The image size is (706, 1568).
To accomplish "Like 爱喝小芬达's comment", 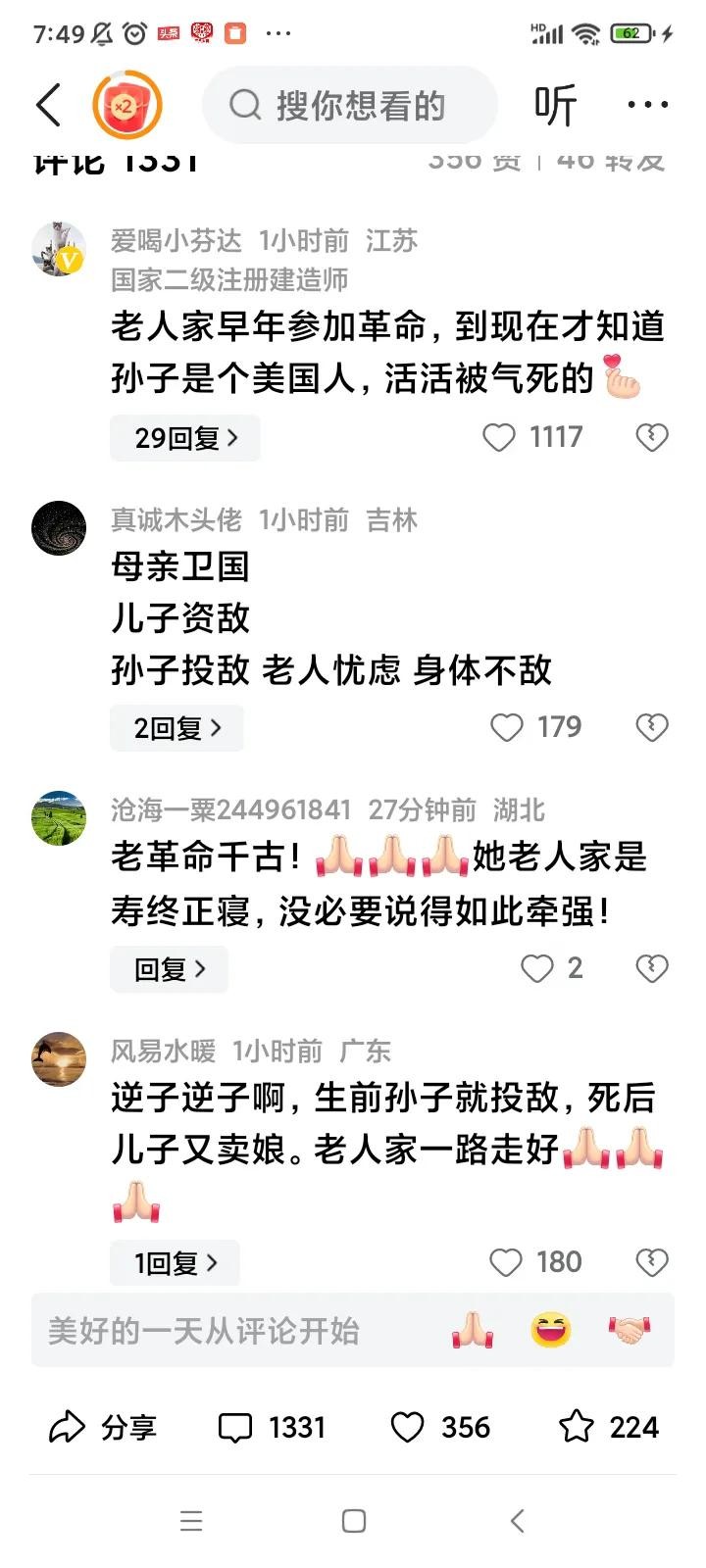I will pyautogui.click(x=499, y=438).
